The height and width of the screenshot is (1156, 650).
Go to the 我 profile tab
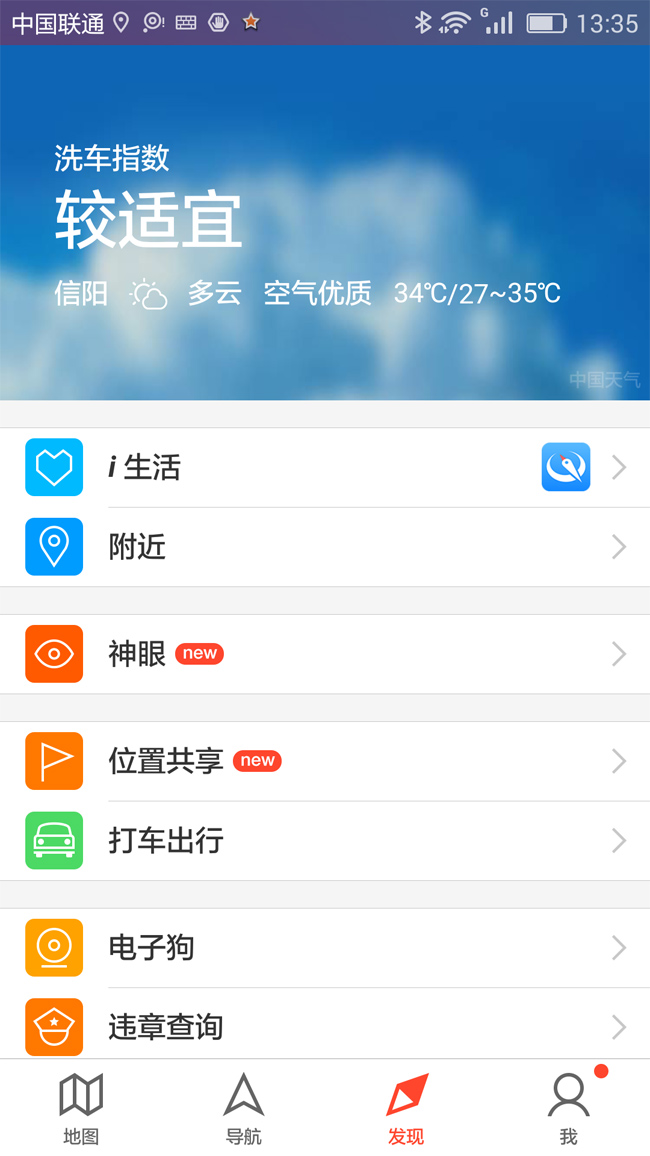coord(568,1108)
